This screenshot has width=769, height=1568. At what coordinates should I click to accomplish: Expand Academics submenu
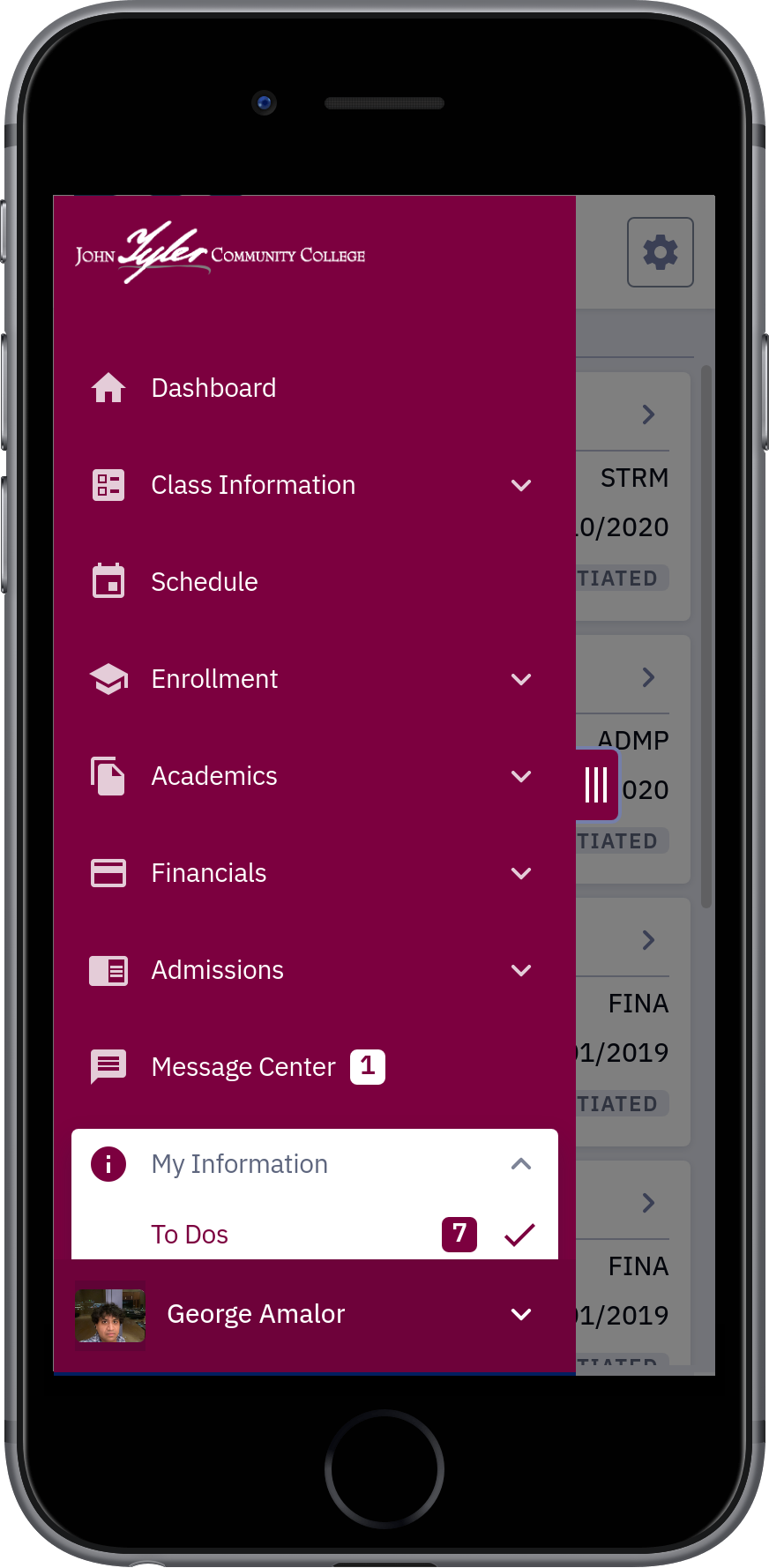[314, 776]
